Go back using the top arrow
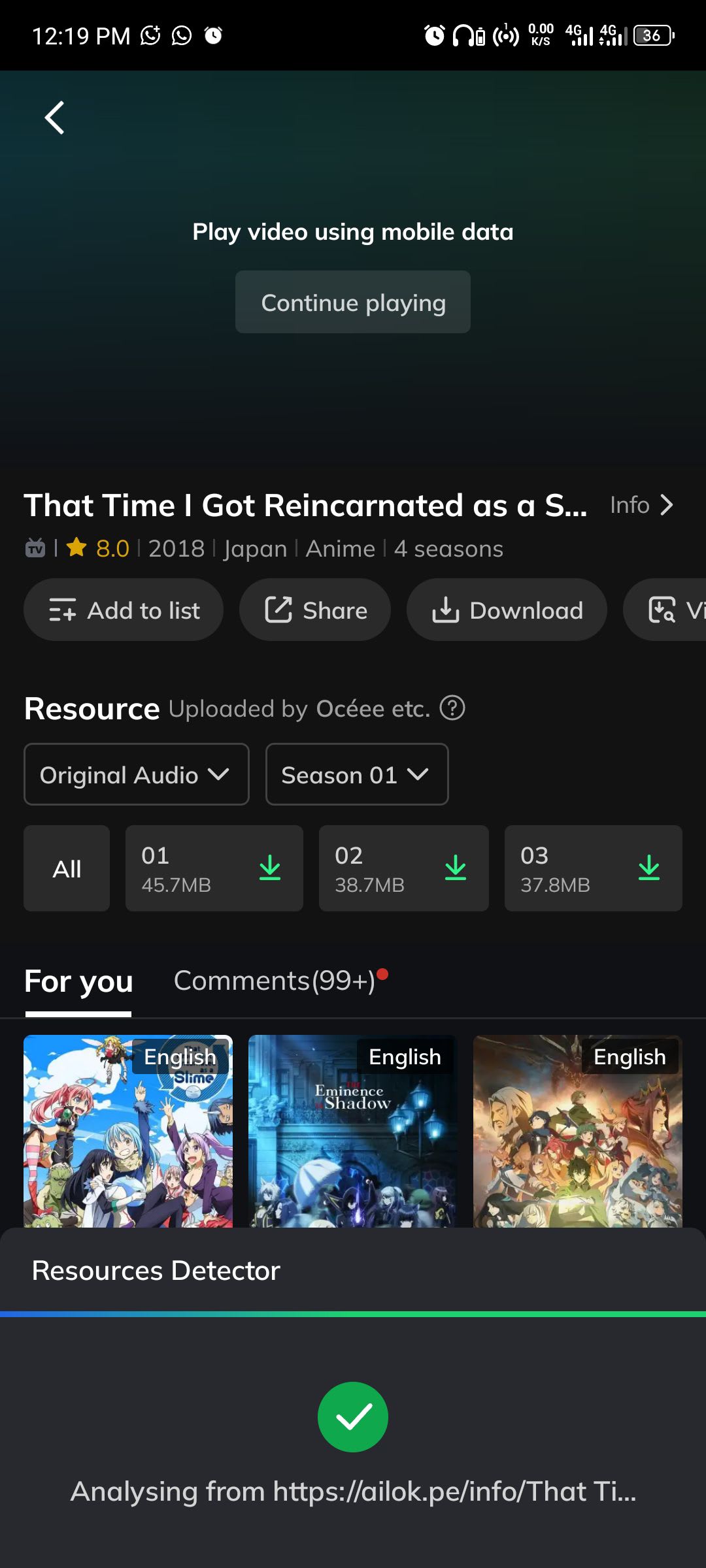Screen dimensions: 706x1568 (55, 118)
